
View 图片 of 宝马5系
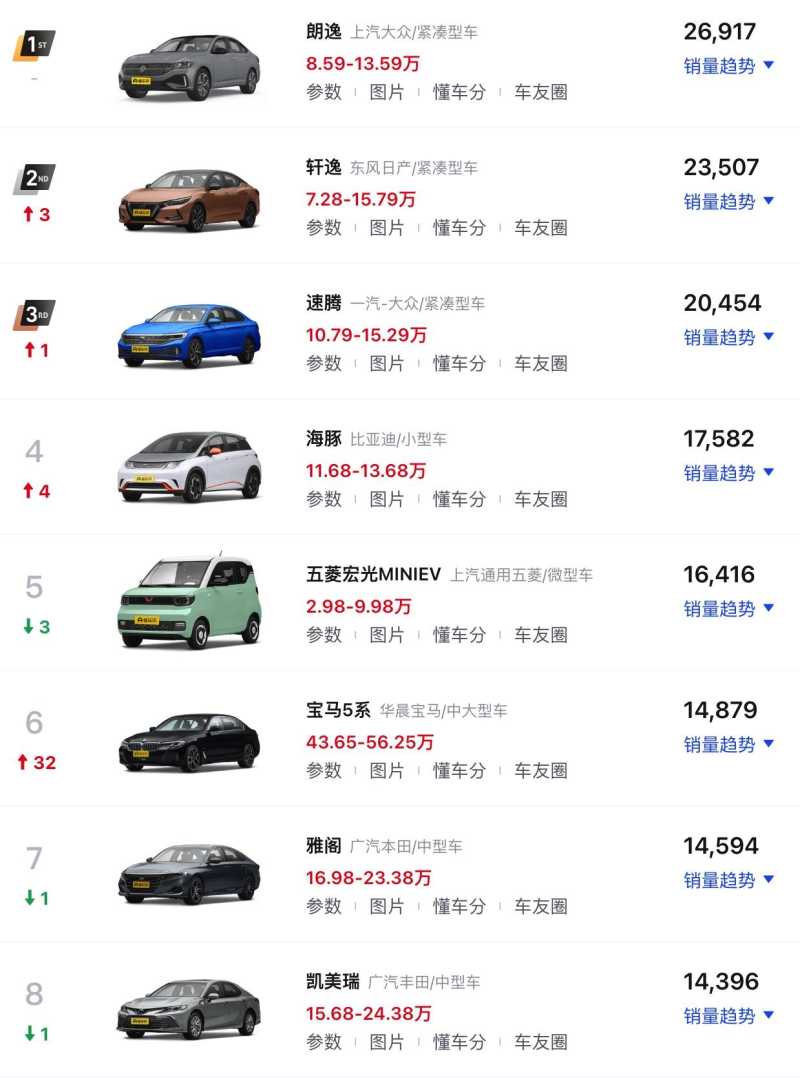tap(387, 771)
